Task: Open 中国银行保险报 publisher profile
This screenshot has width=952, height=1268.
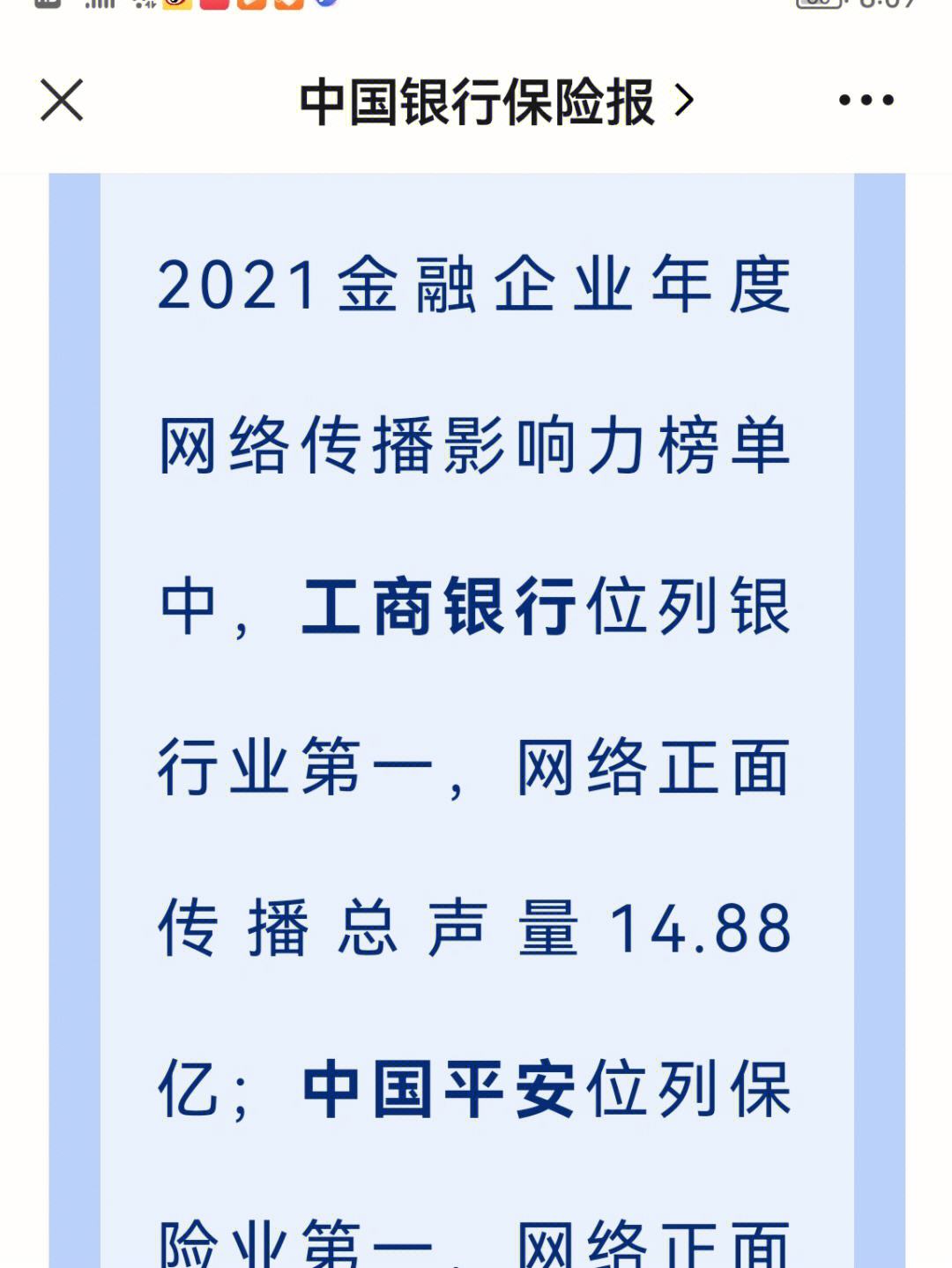Action: tap(476, 100)
